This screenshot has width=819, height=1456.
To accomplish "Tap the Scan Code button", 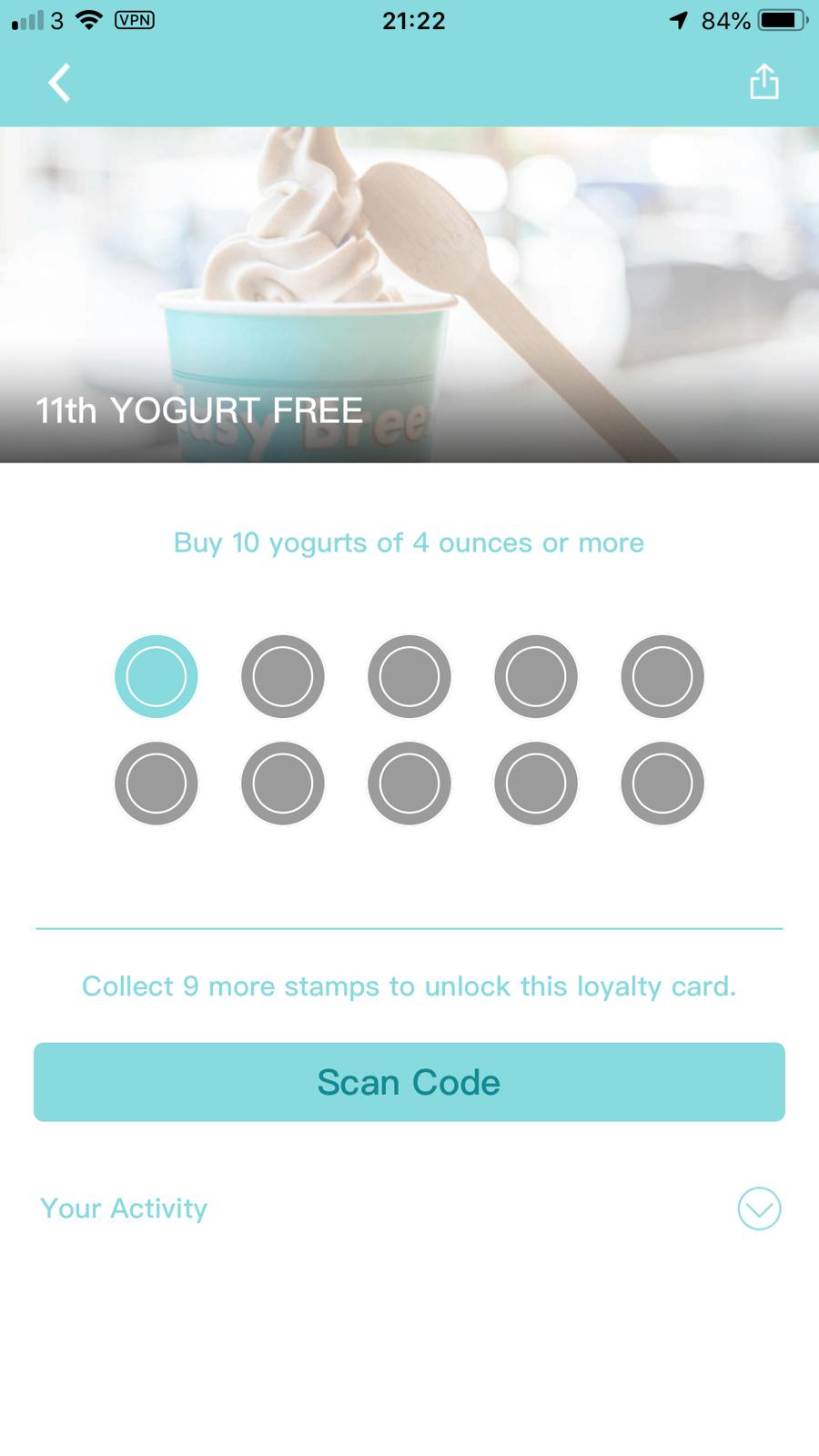I will [409, 1082].
